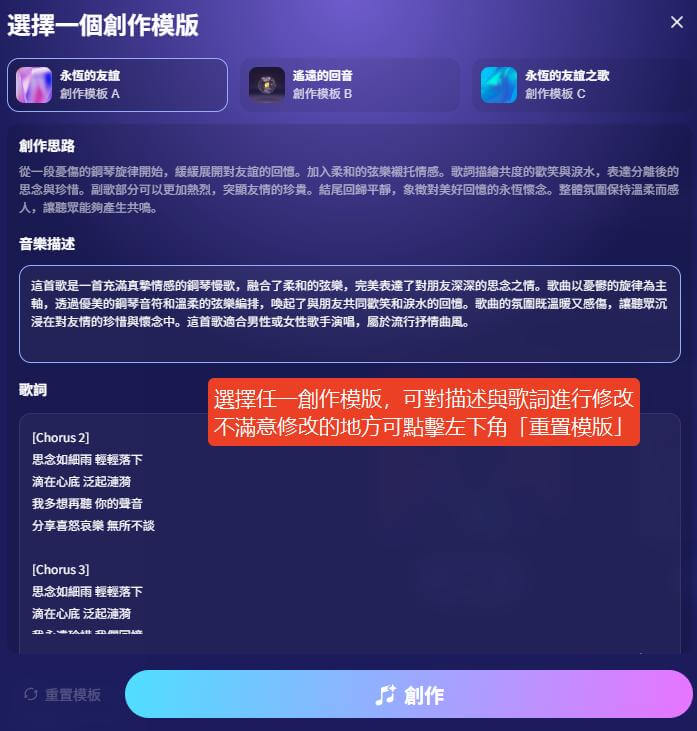This screenshot has height=731, width=697.
Task: Tap 重置模板 to reset the template
Action: (62, 694)
